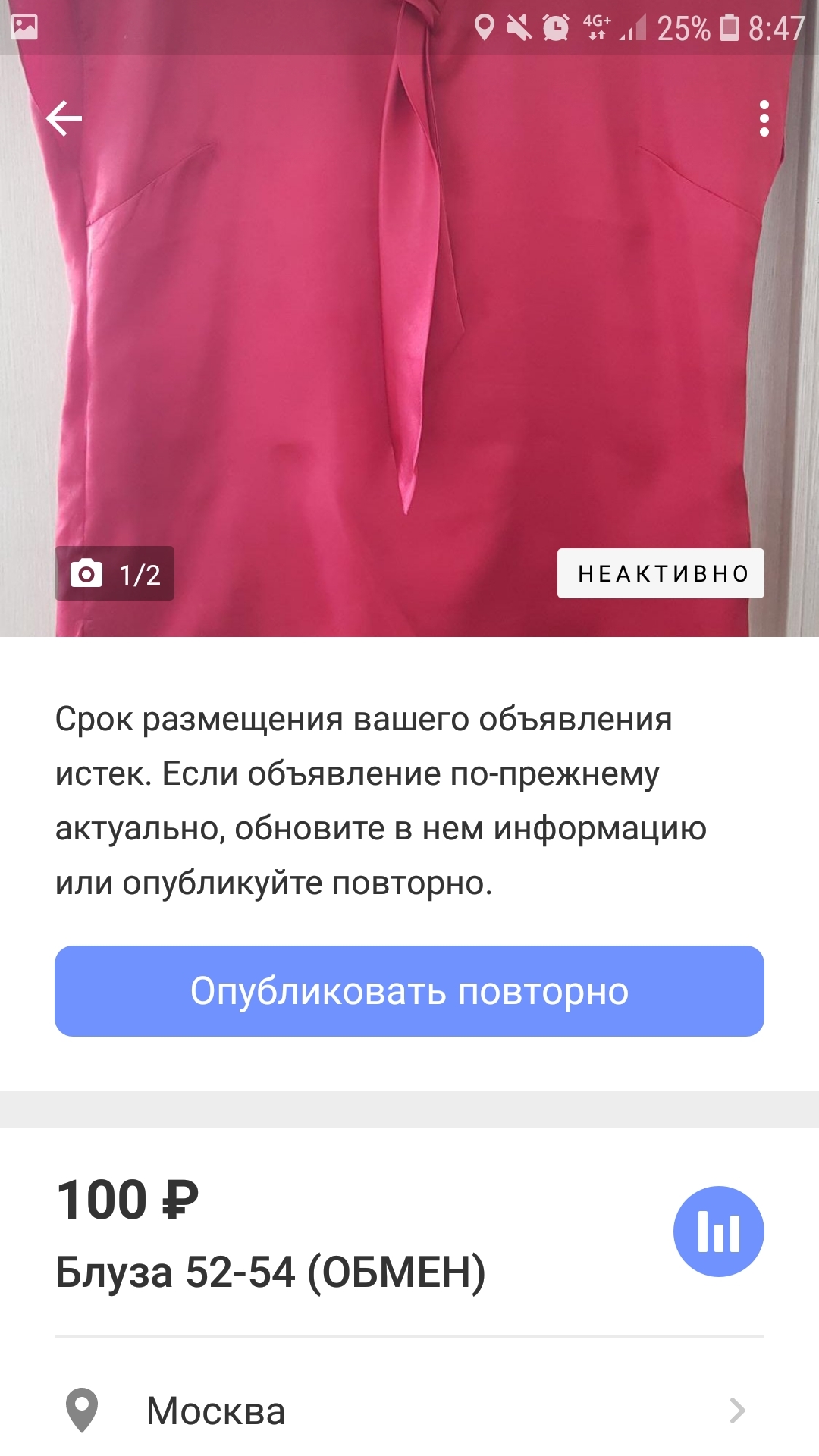Screen dimensions: 819x1456
Task: Open the three-dot overflow menu
Action: 764,118
